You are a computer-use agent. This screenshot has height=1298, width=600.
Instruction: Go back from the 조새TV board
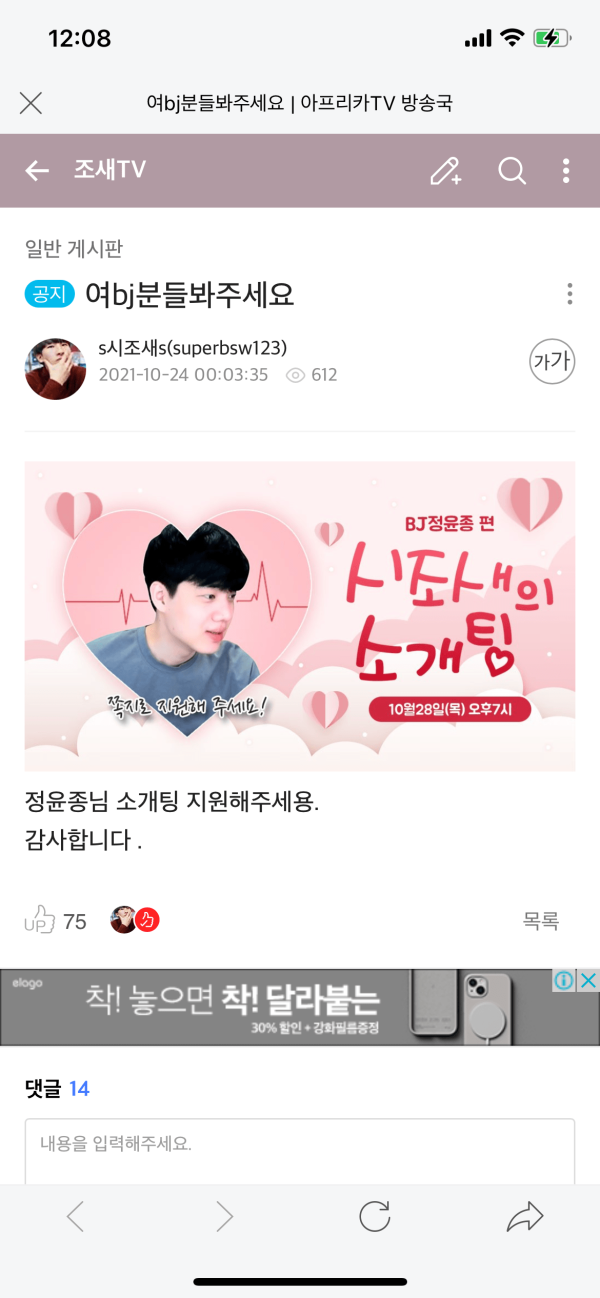37,171
